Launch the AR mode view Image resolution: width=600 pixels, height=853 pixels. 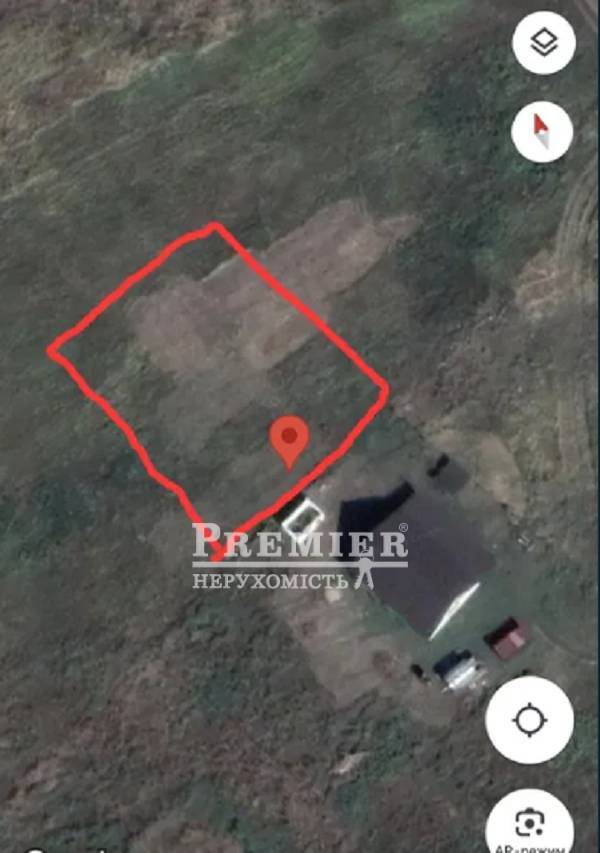[529, 826]
